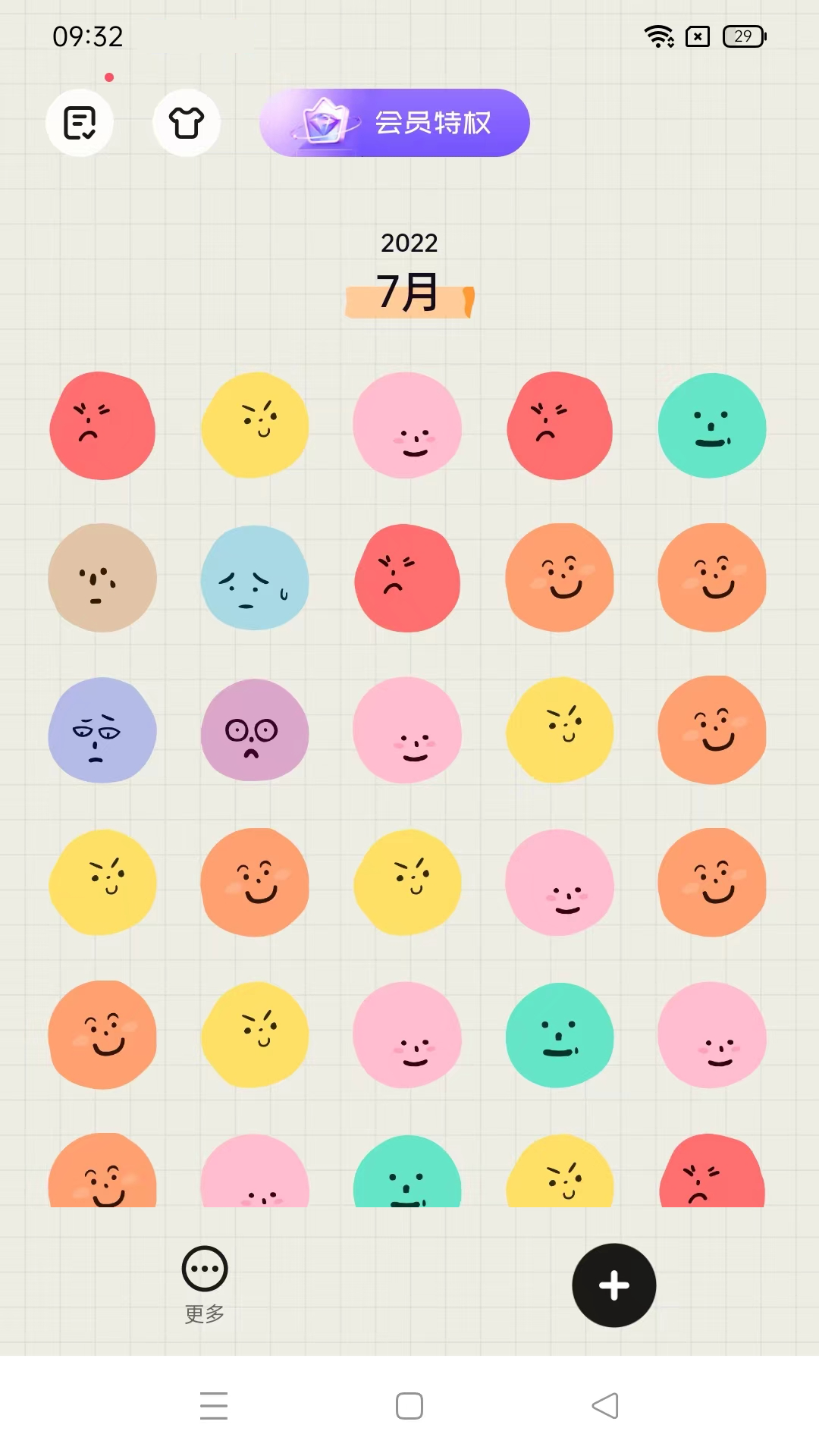
Task: Open the lavender skeptical face entry
Action: tap(102, 730)
